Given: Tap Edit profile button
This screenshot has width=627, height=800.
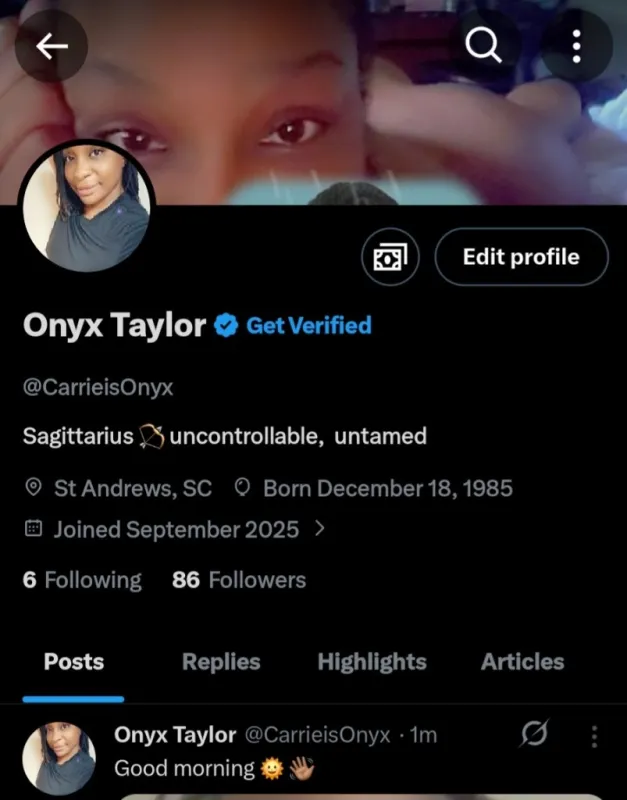Looking at the screenshot, I should 521,257.
